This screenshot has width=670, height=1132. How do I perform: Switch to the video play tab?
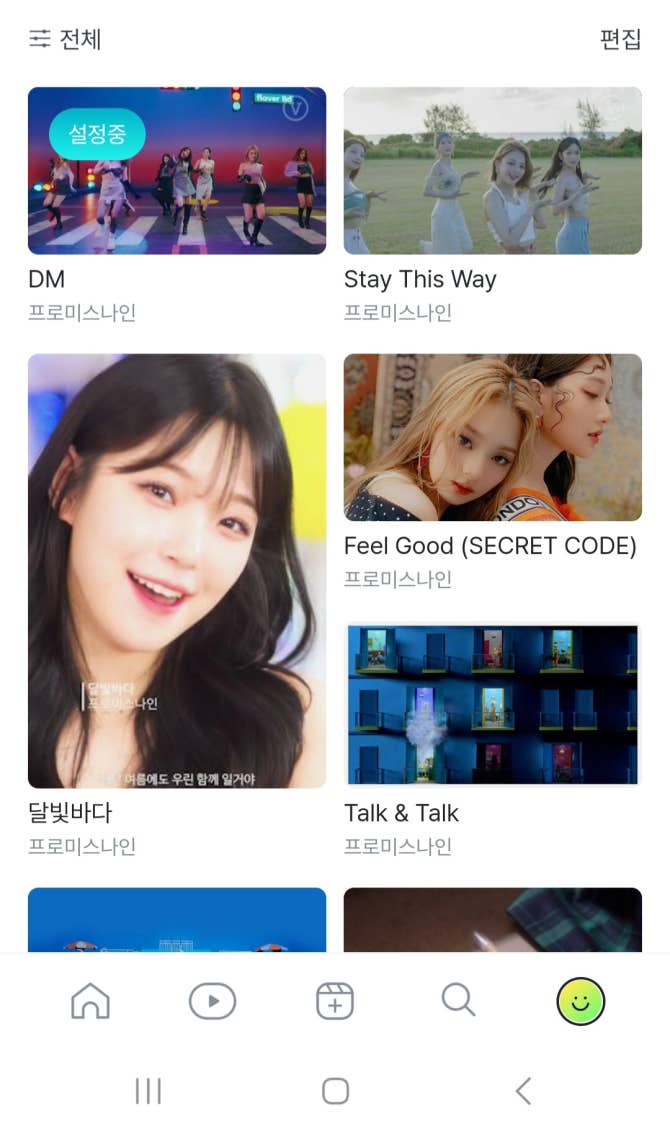coord(212,1001)
